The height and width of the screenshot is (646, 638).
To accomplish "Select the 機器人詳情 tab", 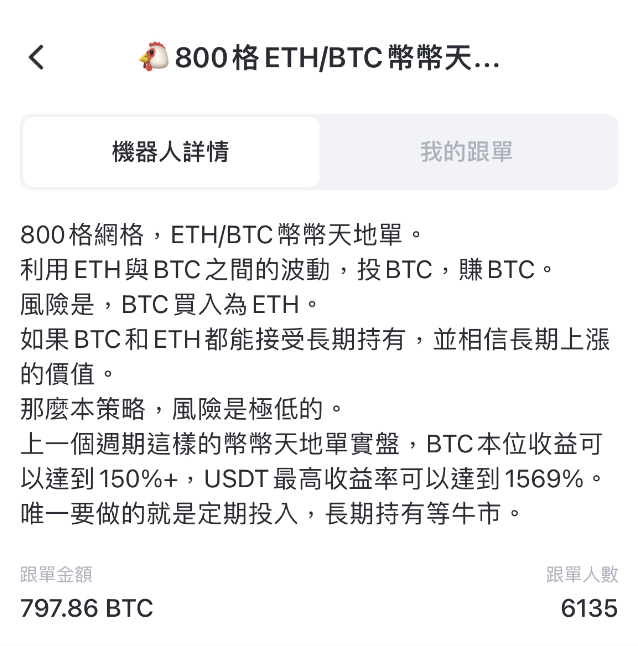I will 171,152.
